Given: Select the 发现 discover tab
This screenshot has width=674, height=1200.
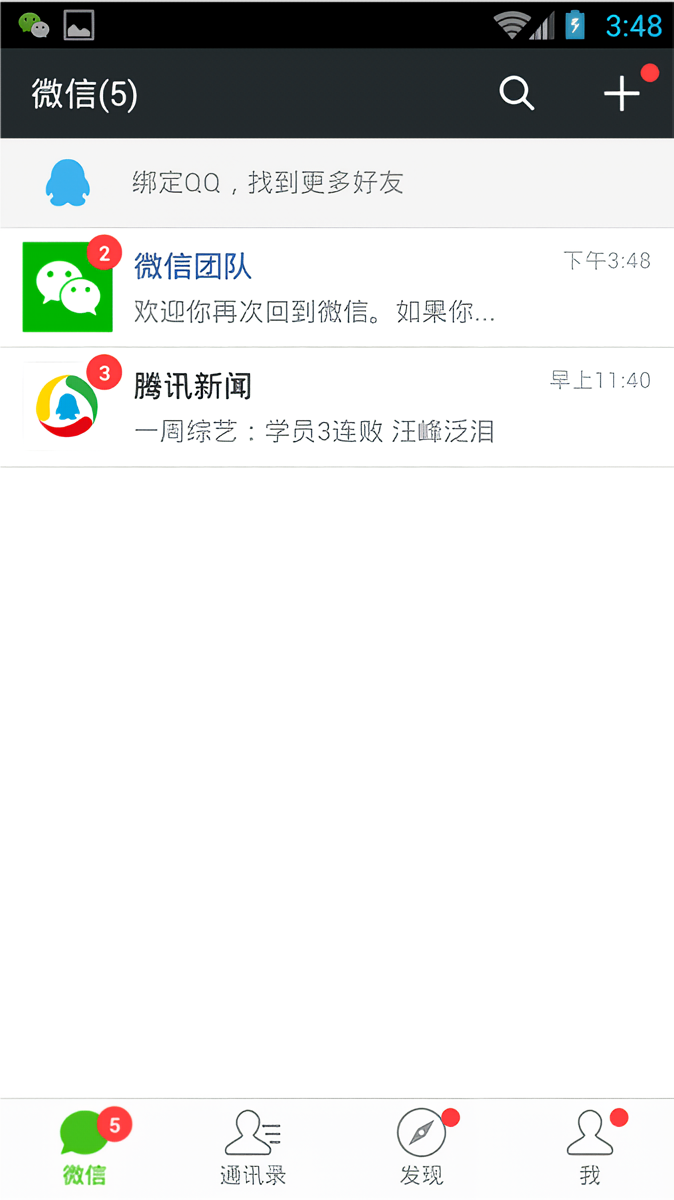Looking at the screenshot, I should (421, 1150).
